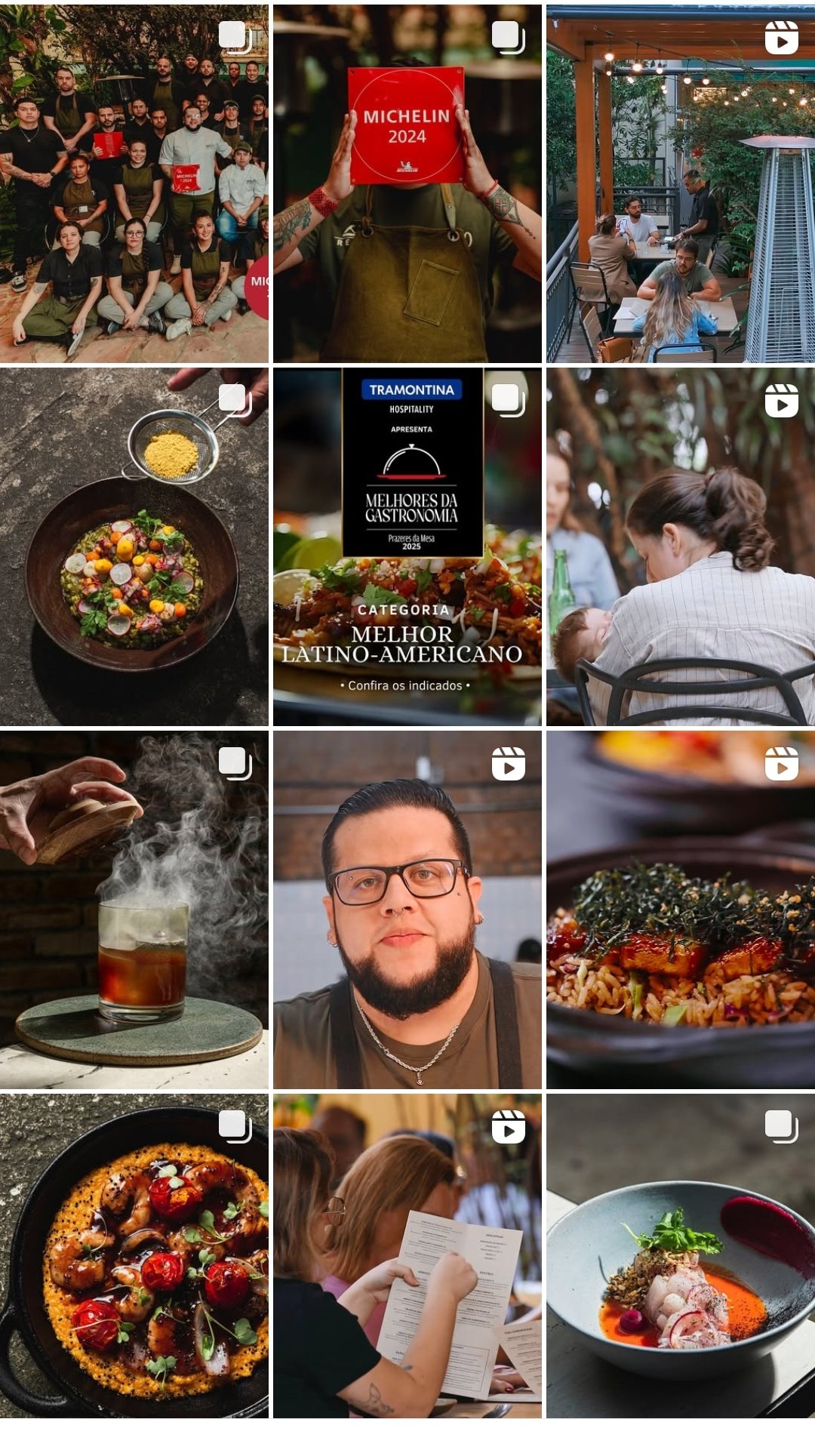Viewport: 815px width, 1456px height.
Task: Open the team group photo post
Action: pos(134,183)
